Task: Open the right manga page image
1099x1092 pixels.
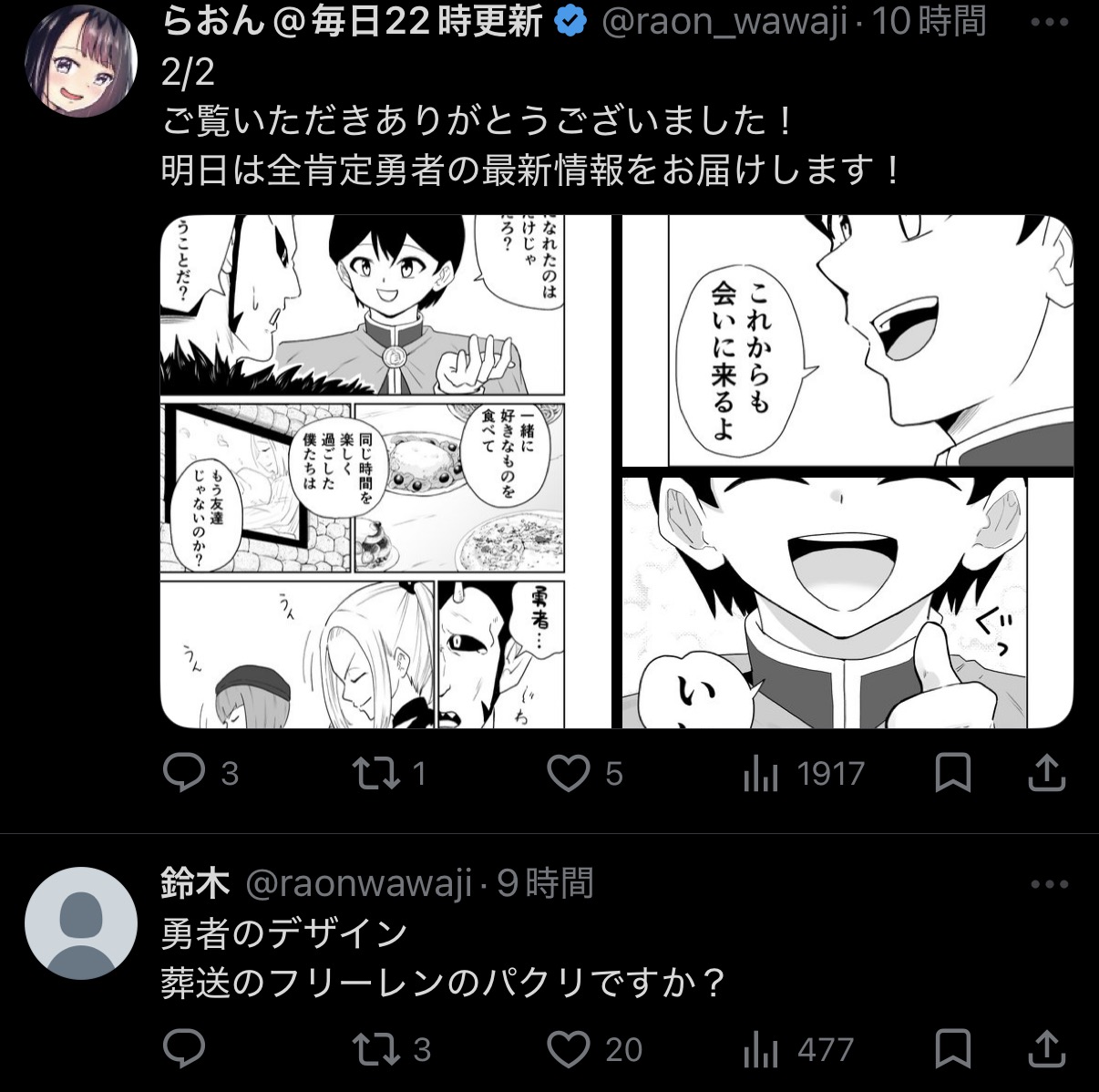Action: [x=847, y=471]
